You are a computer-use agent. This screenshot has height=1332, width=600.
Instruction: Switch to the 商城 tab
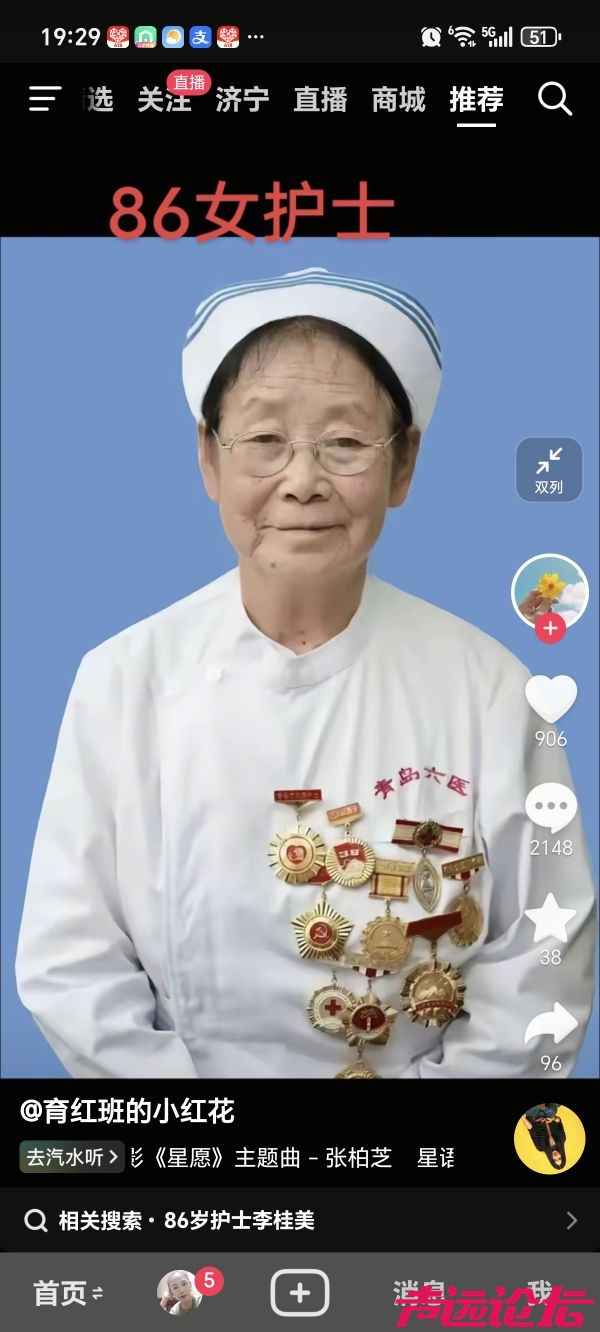click(398, 100)
